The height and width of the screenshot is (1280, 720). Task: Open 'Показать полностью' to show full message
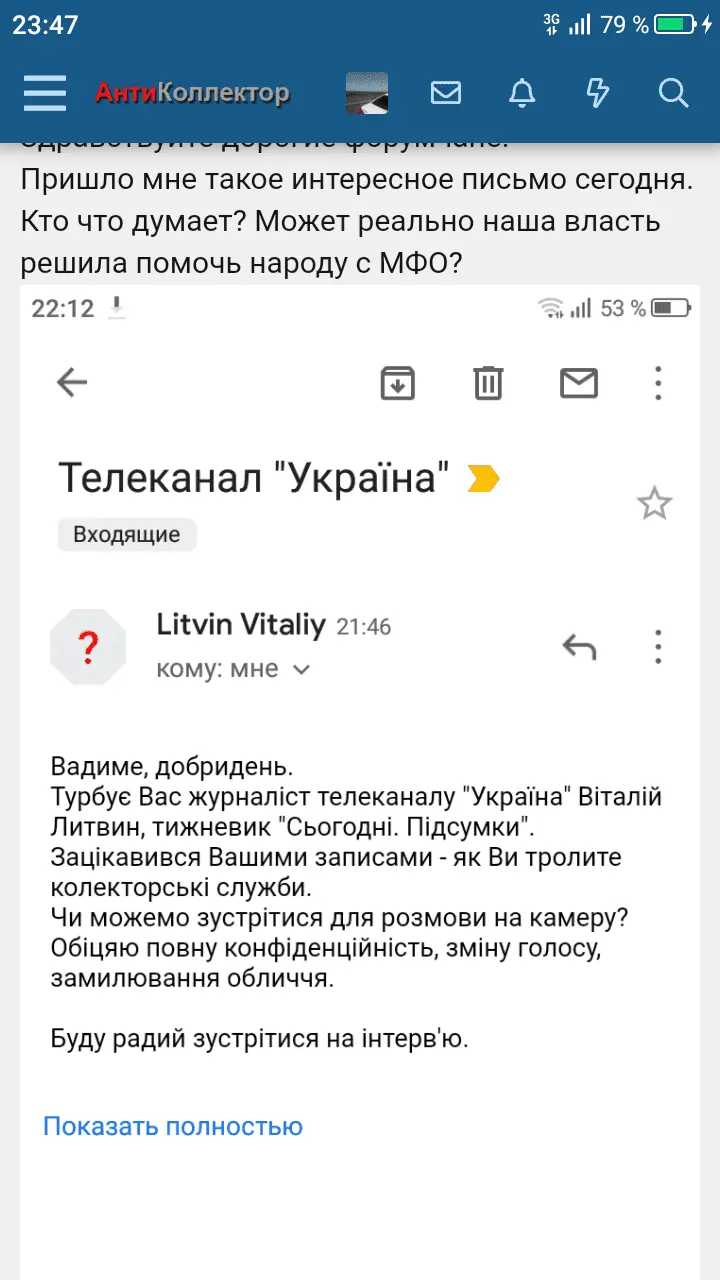pyautogui.click(x=171, y=1125)
